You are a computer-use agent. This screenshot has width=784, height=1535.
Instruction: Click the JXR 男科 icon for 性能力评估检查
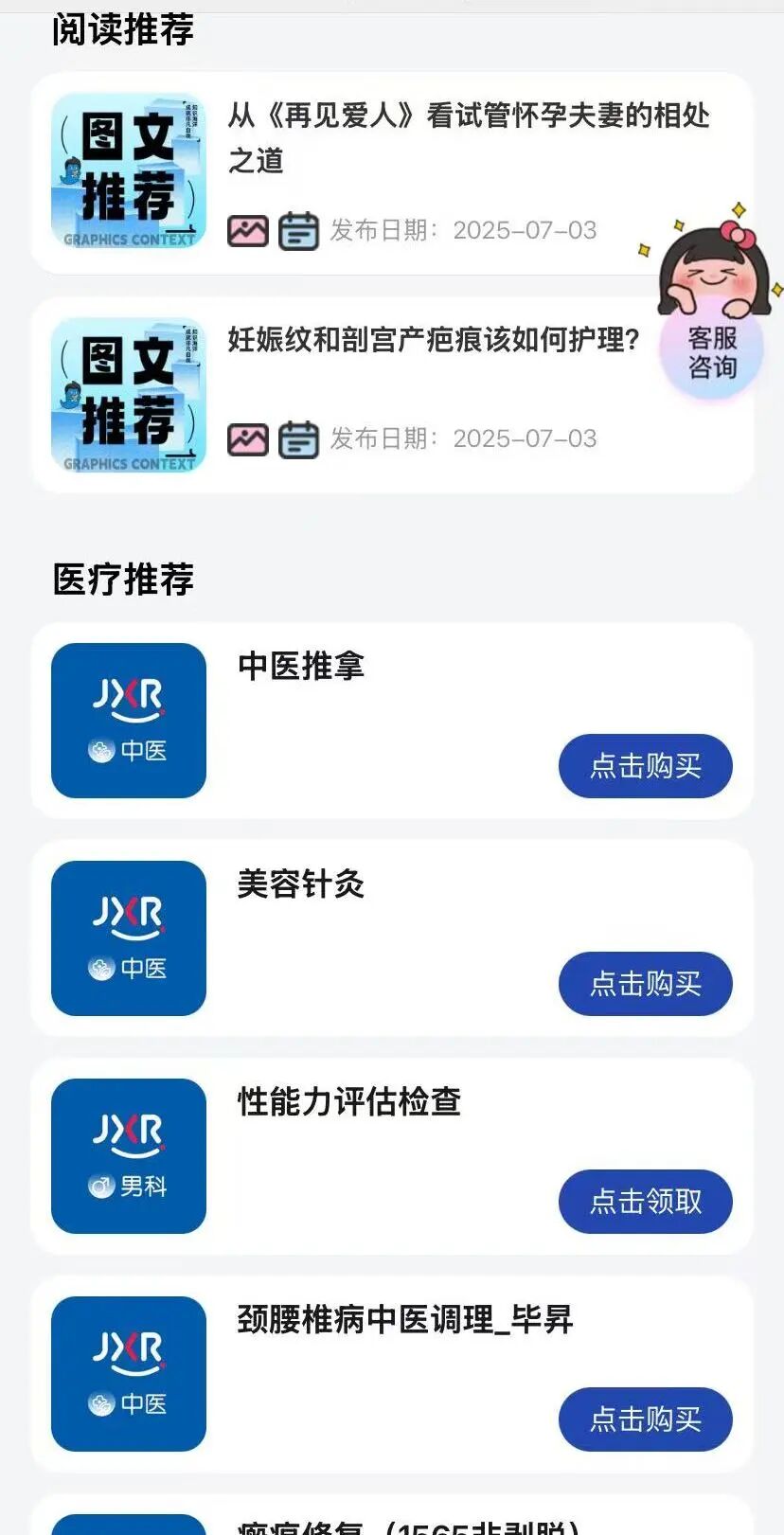coord(128,1155)
